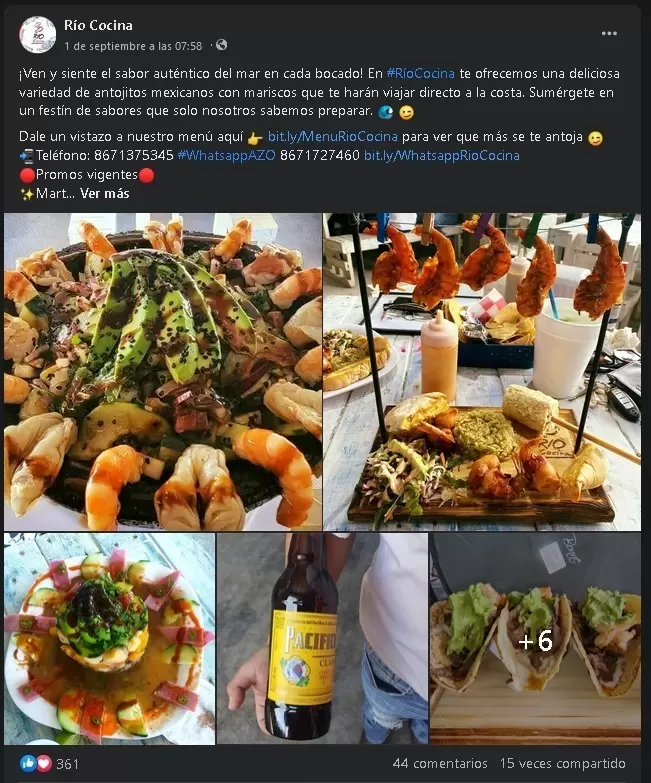View the 15 veces compartido shares

click(x=563, y=763)
